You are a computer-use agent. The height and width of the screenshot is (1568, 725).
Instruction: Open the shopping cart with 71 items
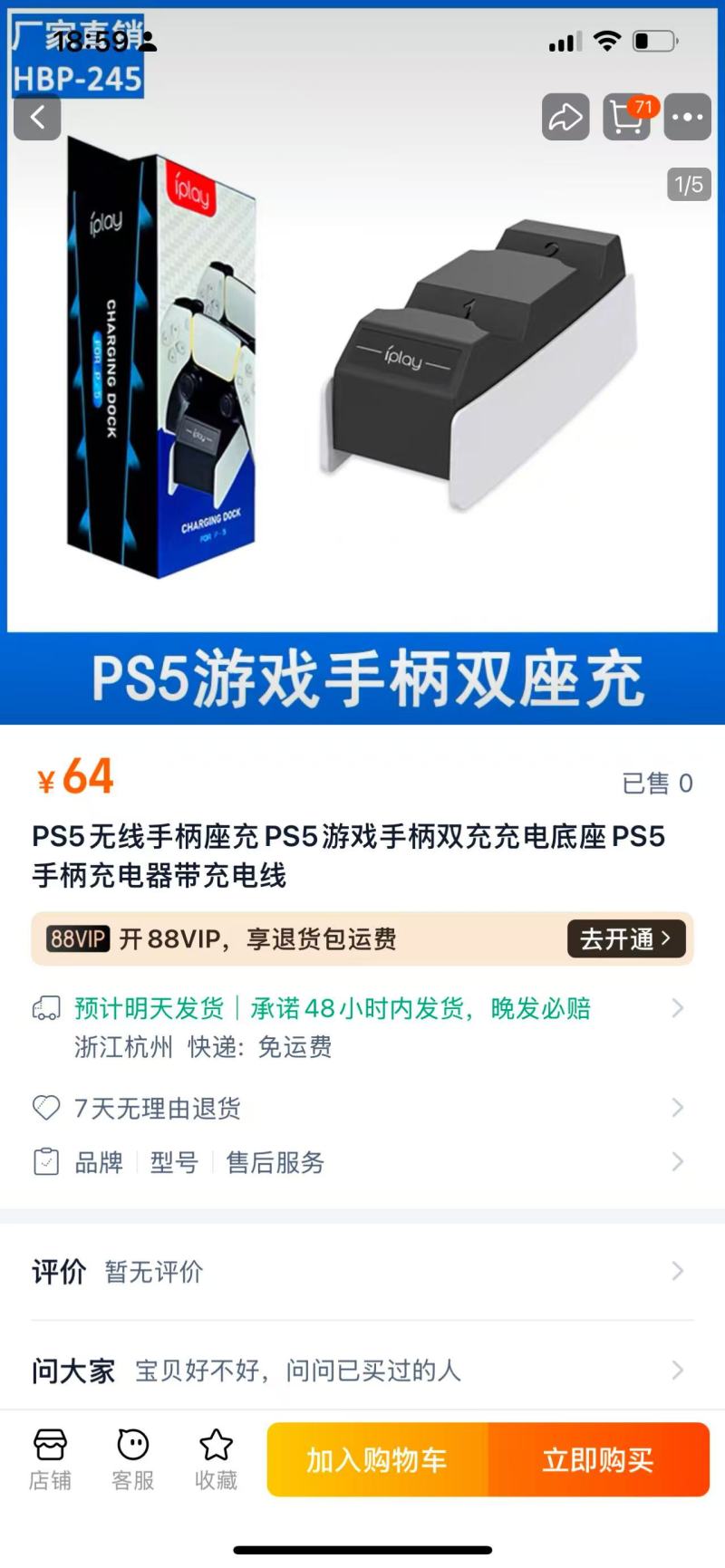(627, 117)
